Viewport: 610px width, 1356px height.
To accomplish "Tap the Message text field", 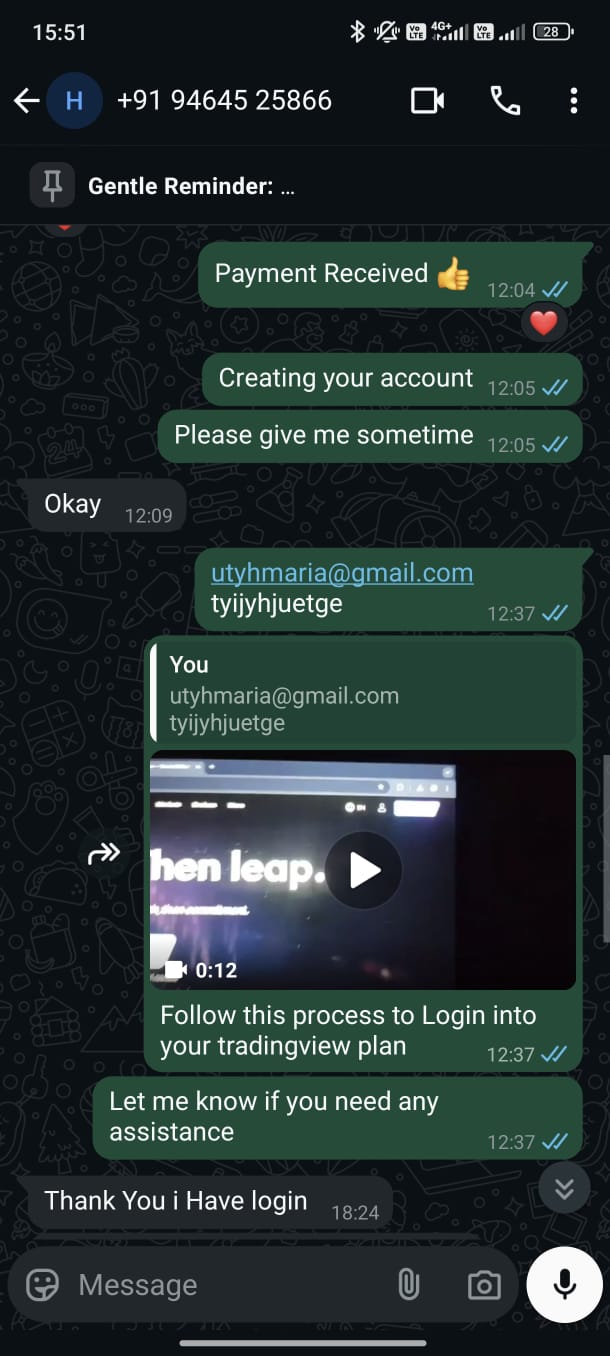I will point(230,1284).
